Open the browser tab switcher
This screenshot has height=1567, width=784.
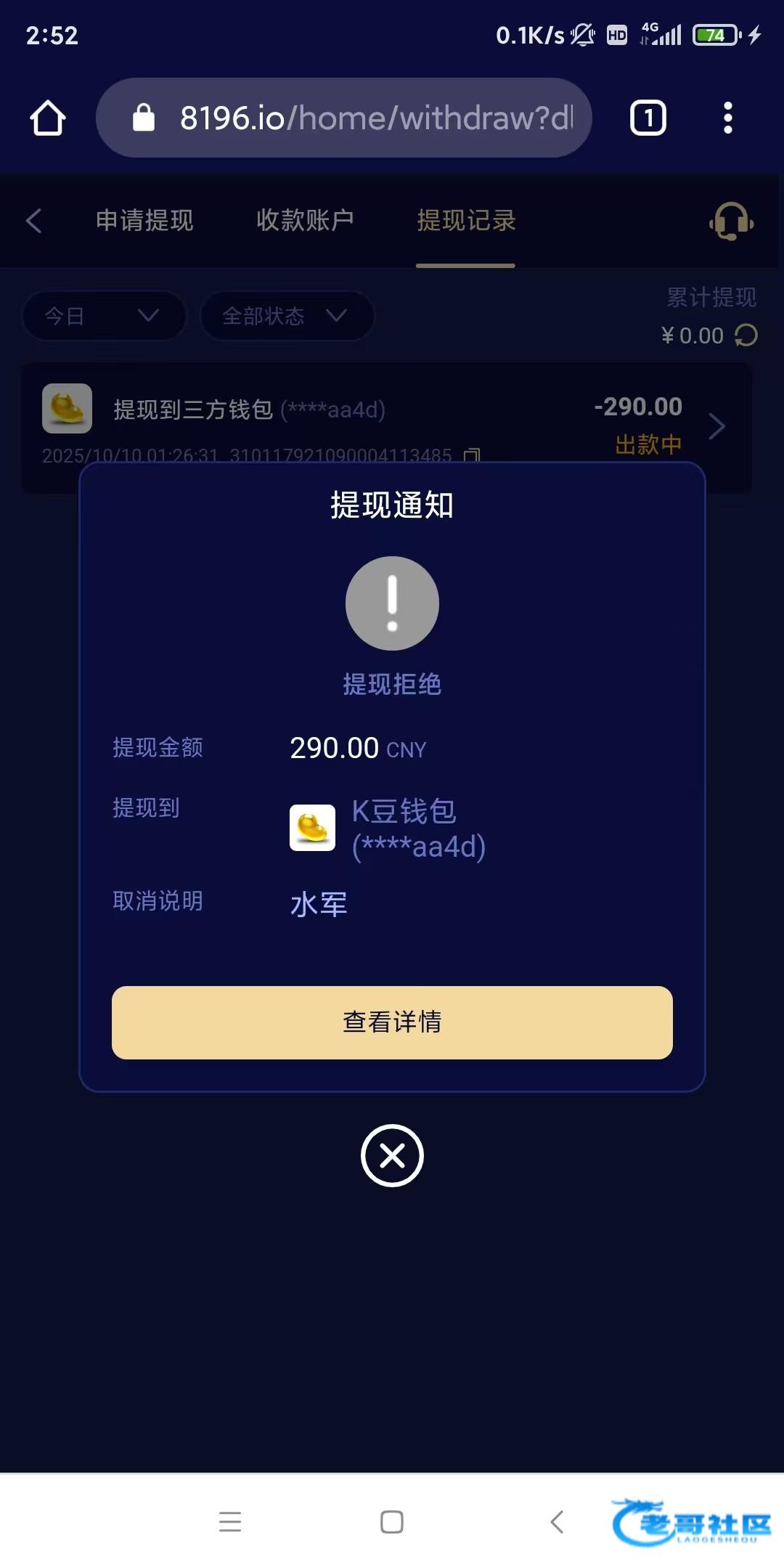point(648,118)
